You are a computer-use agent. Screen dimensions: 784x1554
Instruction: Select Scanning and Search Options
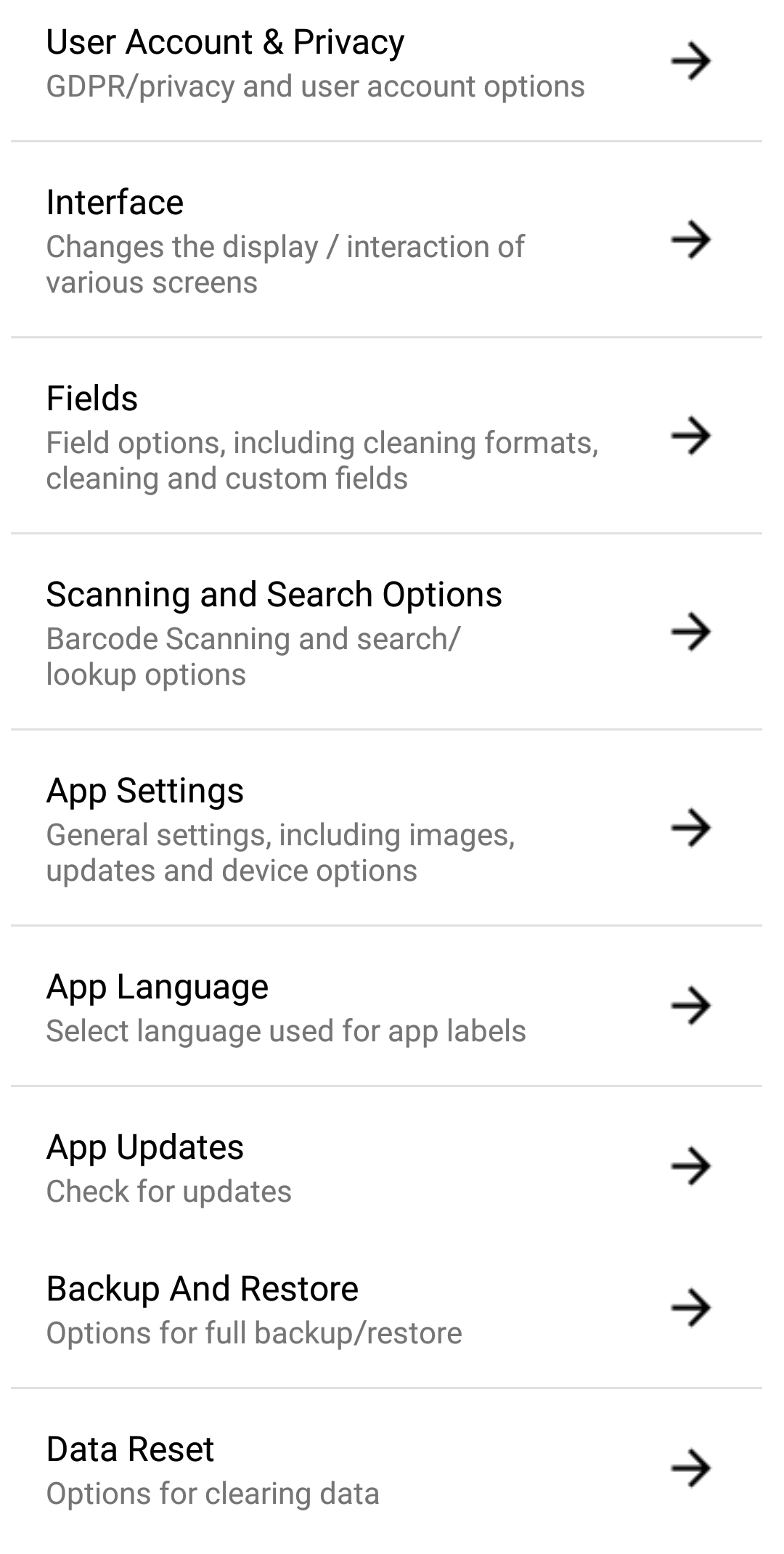pos(385,632)
